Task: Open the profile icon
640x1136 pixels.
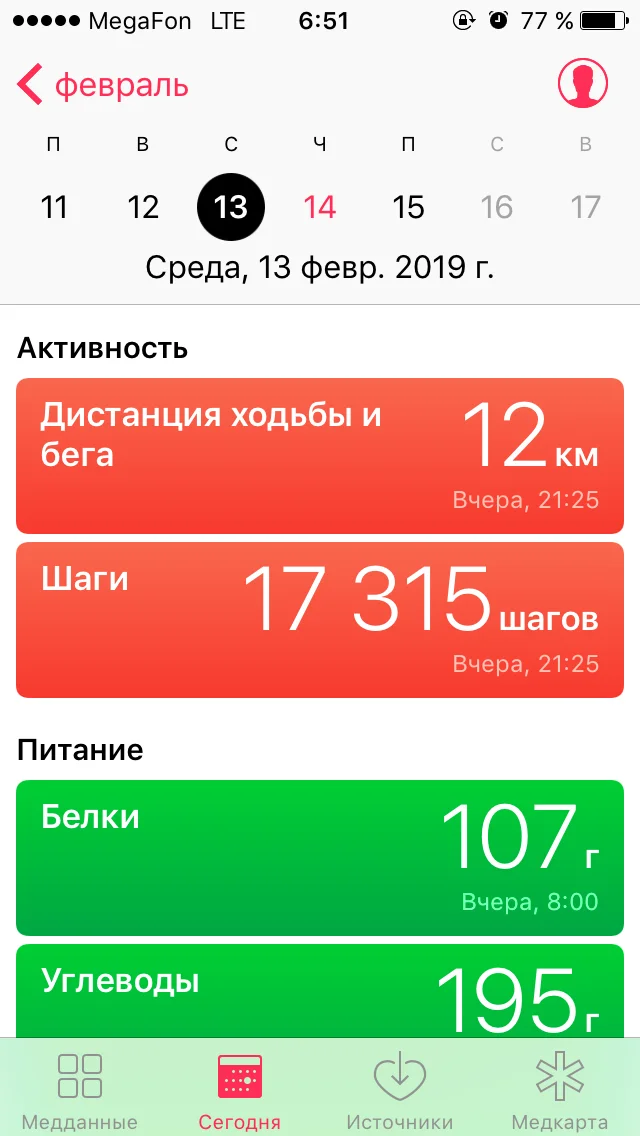Action: point(583,84)
